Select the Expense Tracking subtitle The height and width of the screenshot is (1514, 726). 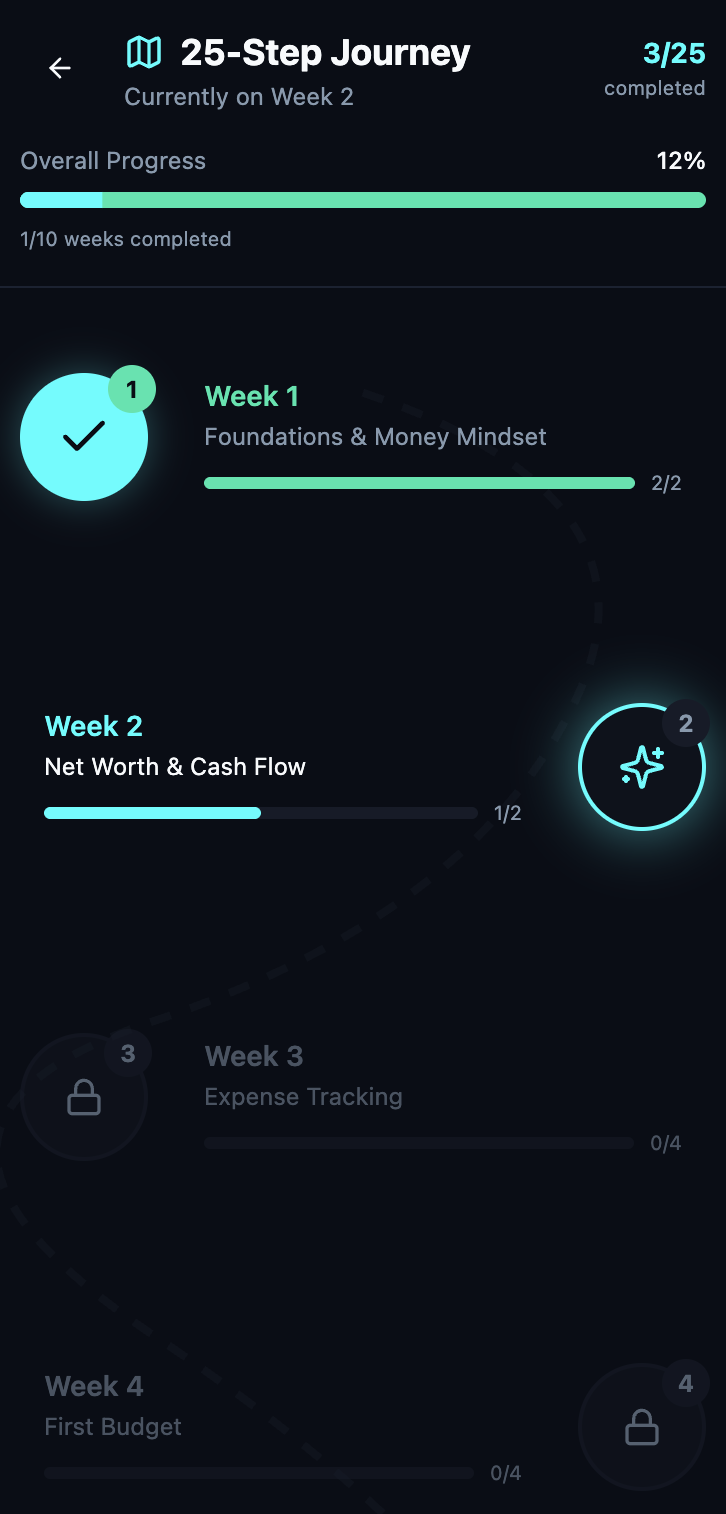303,1097
